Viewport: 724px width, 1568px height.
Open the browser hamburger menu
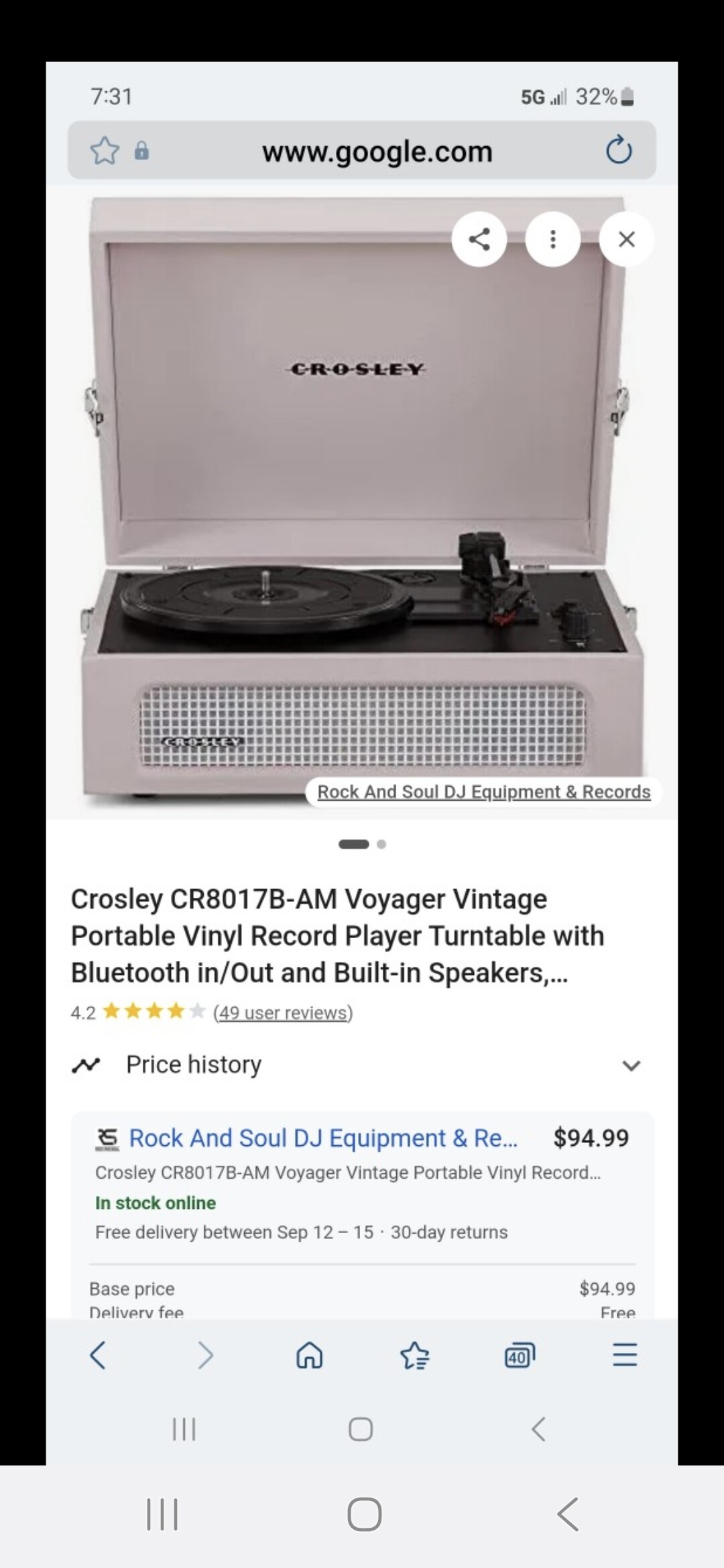624,1355
